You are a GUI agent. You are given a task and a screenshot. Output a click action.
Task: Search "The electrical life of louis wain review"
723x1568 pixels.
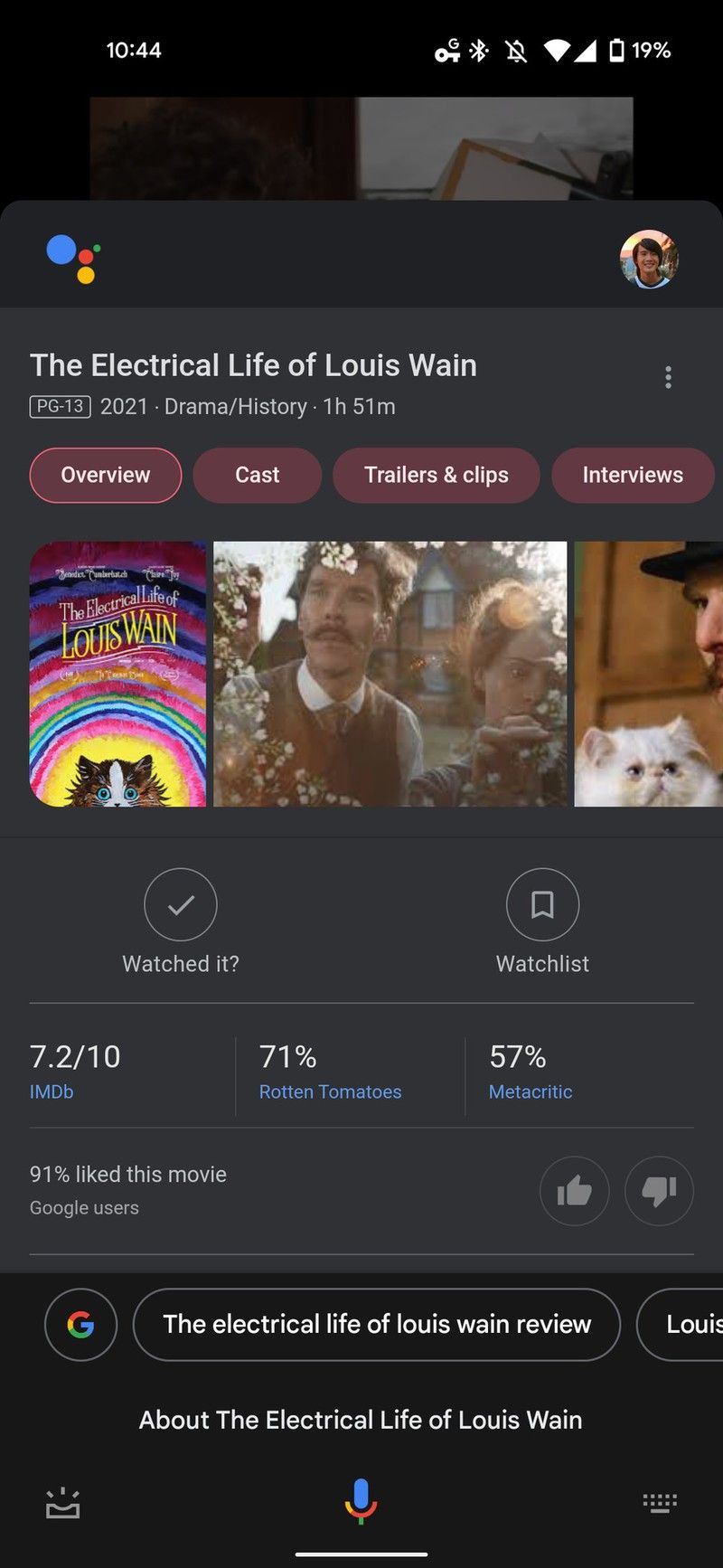click(377, 1325)
